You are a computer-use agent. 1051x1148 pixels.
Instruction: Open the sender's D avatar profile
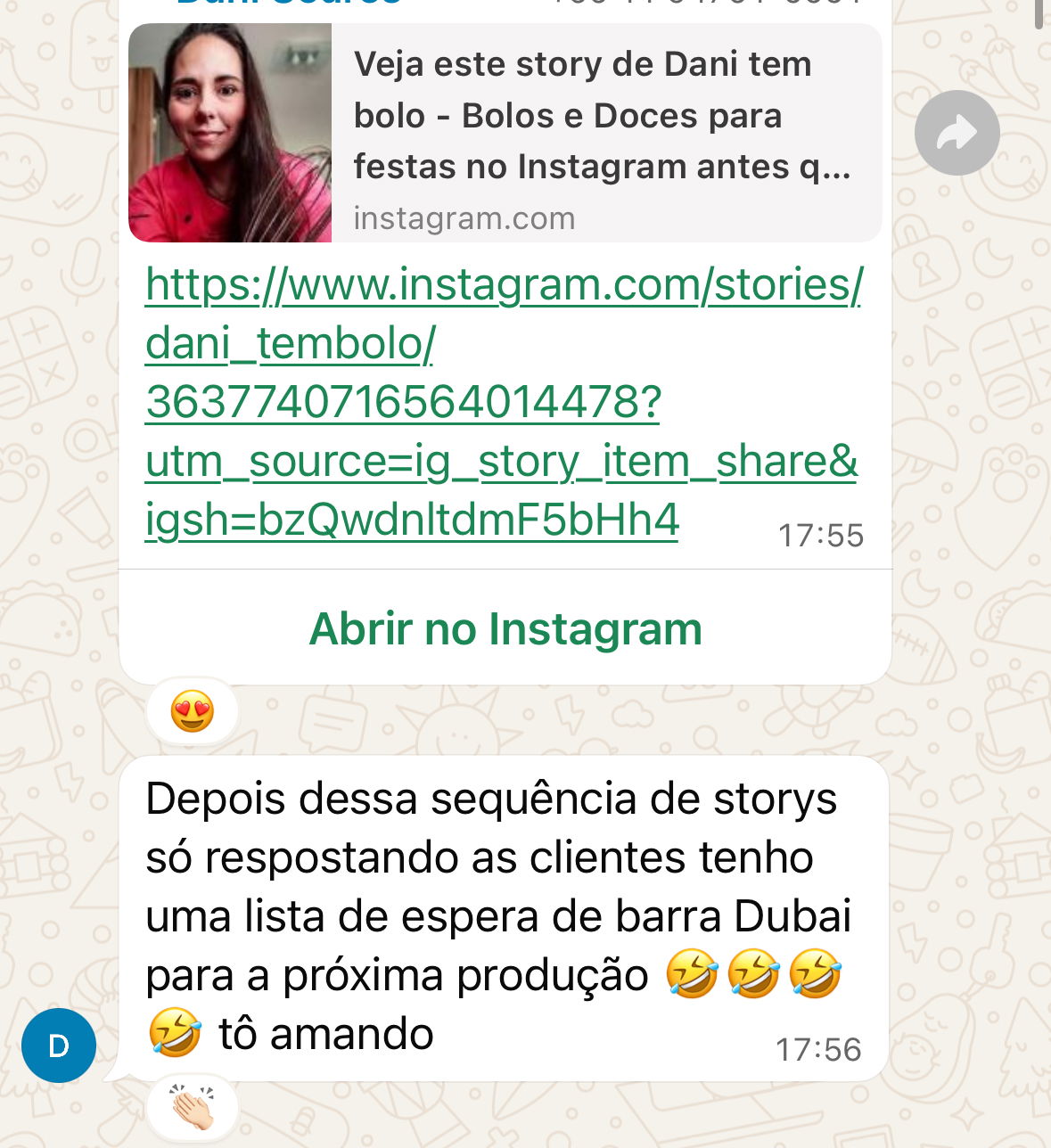click(59, 1045)
